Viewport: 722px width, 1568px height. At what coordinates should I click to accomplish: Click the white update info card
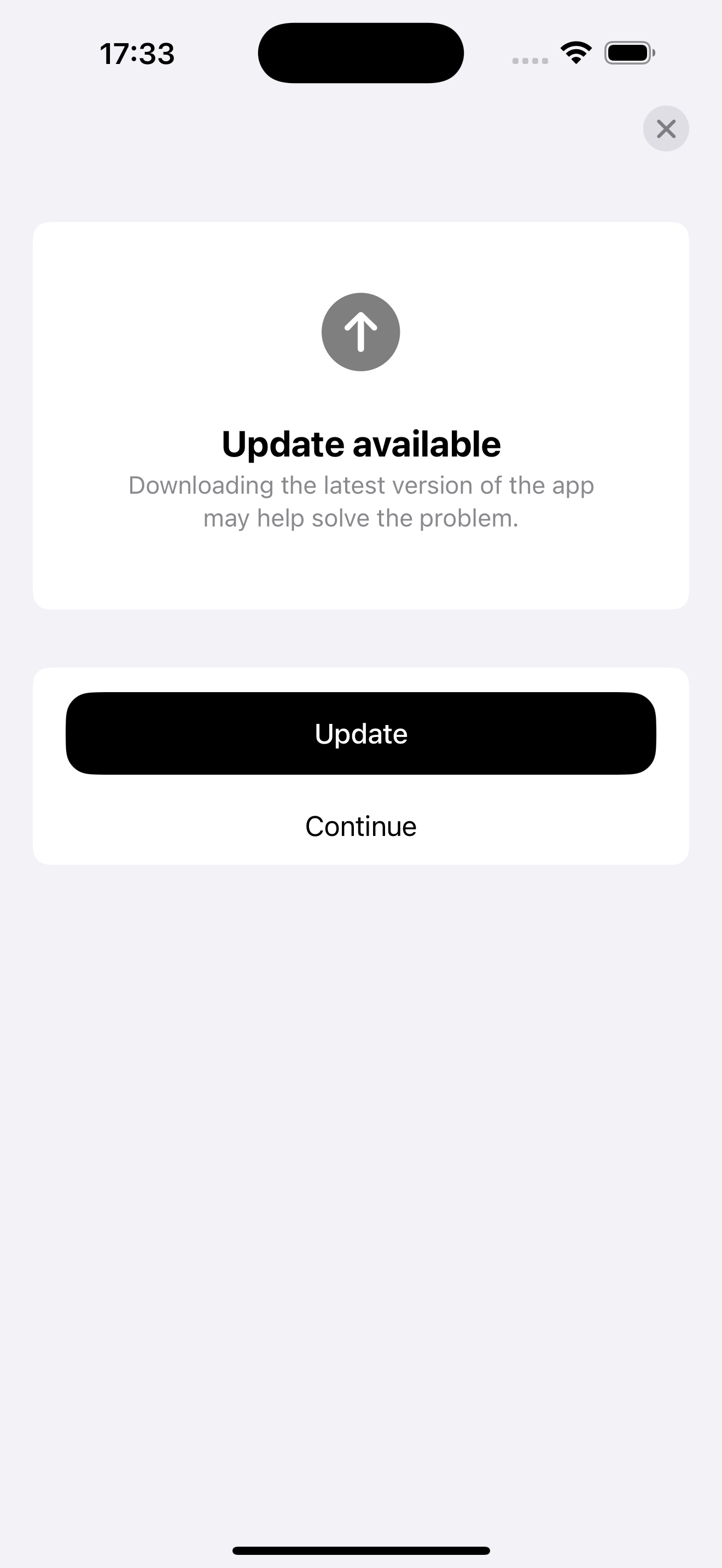pyautogui.click(x=360, y=416)
